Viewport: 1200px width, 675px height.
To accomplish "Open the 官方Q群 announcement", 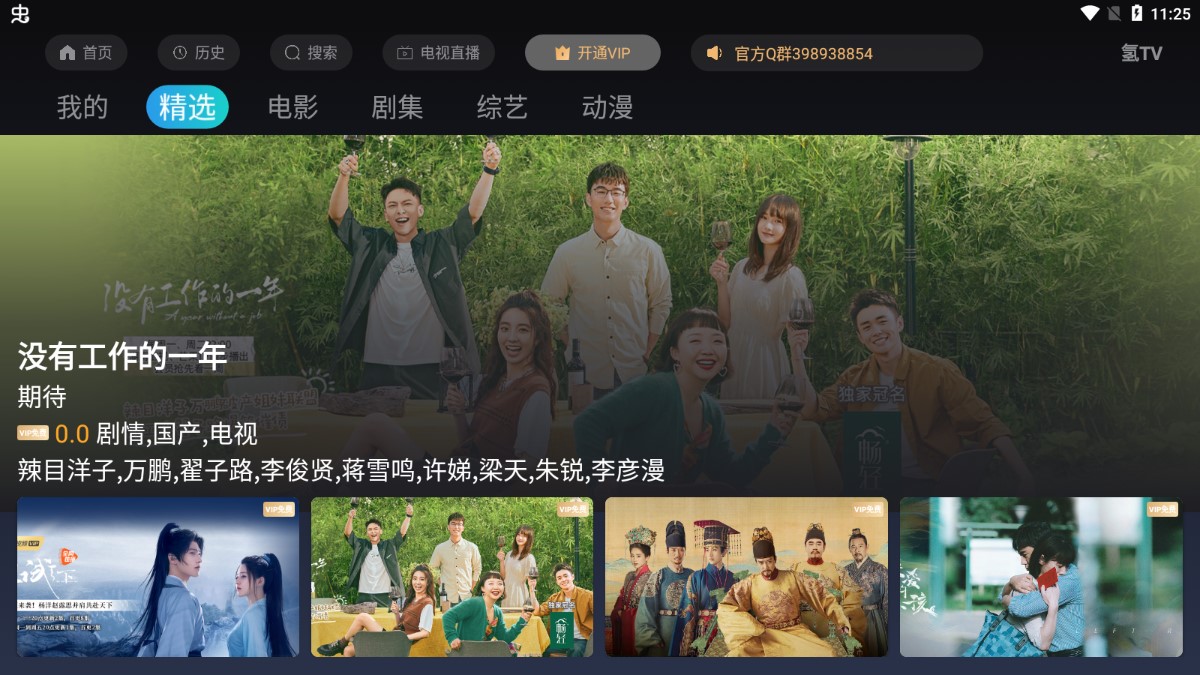I will click(x=836, y=53).
